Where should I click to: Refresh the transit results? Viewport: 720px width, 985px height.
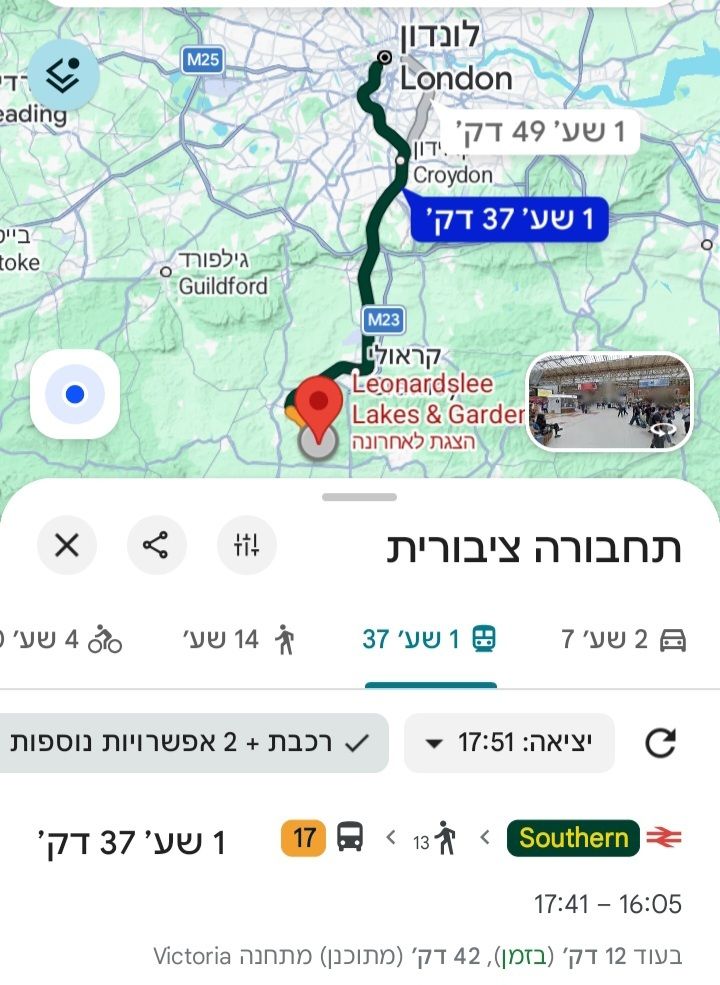660,743
